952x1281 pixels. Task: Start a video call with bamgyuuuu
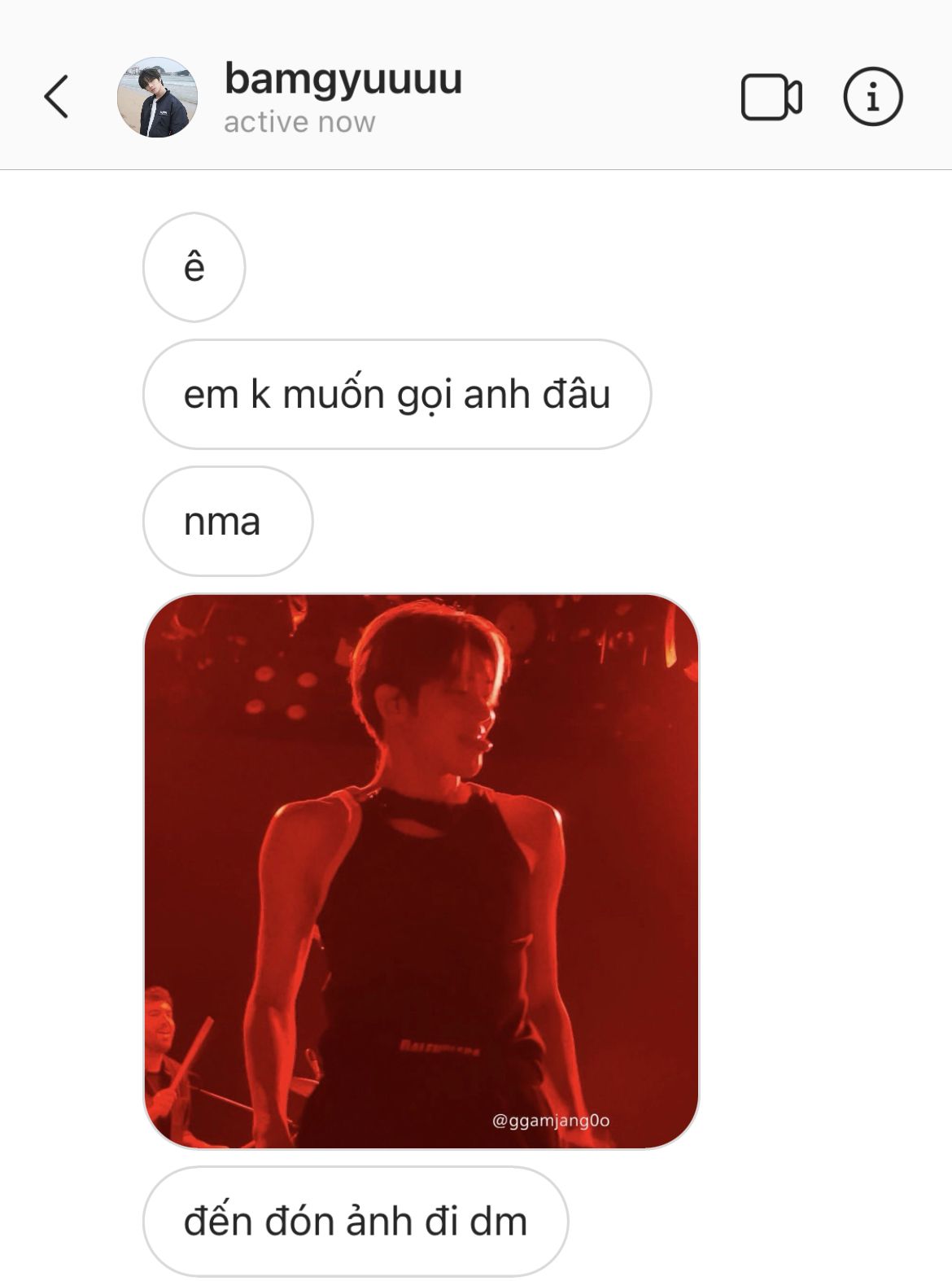pyautogui.click(x=771, y=97)
